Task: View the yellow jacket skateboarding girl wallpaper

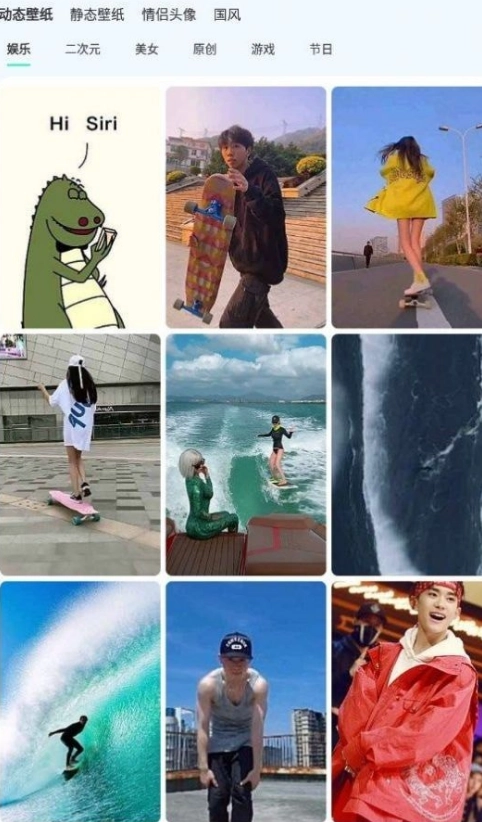Action: [407, 208]
